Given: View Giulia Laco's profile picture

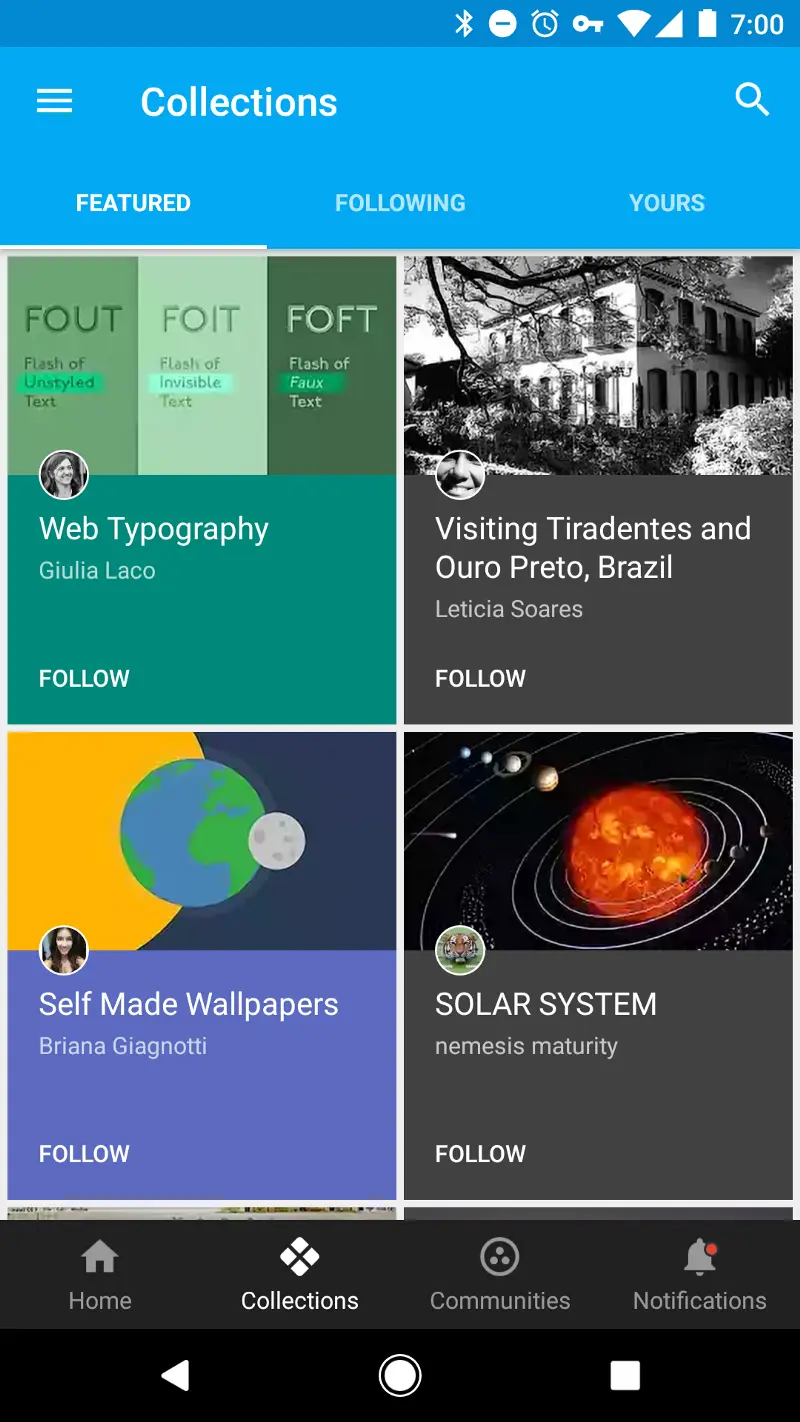Looking at the screenshot, I should point(64,475).
